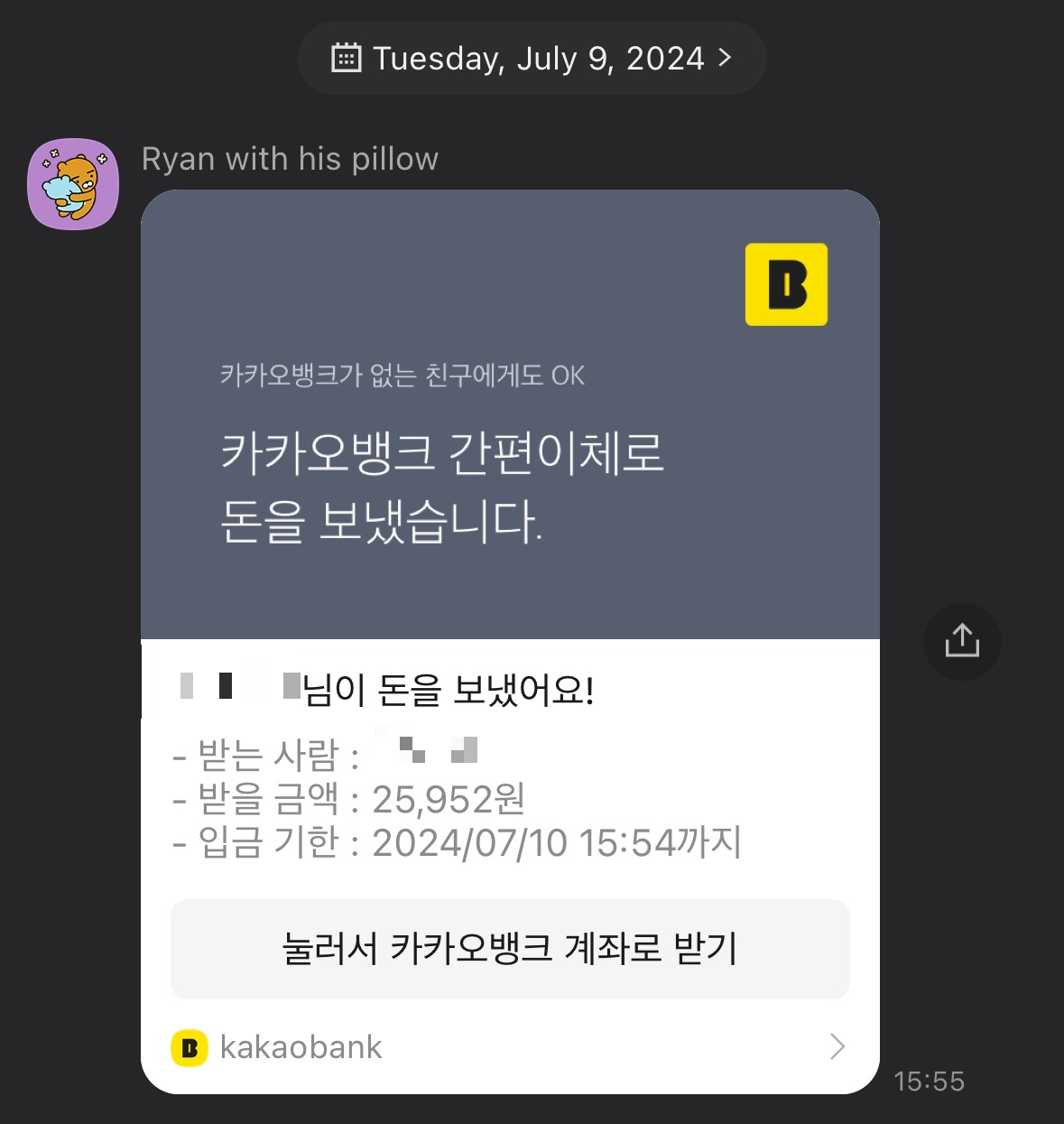Tap the kakaobank link at the bottom
The image size is (1064, 1124).
point(301,1046)
